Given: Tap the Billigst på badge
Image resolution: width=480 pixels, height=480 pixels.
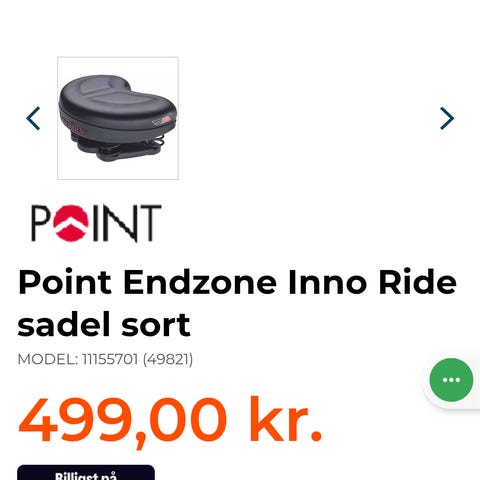Looking at the screenshot, I should click(x=86, y=473).
